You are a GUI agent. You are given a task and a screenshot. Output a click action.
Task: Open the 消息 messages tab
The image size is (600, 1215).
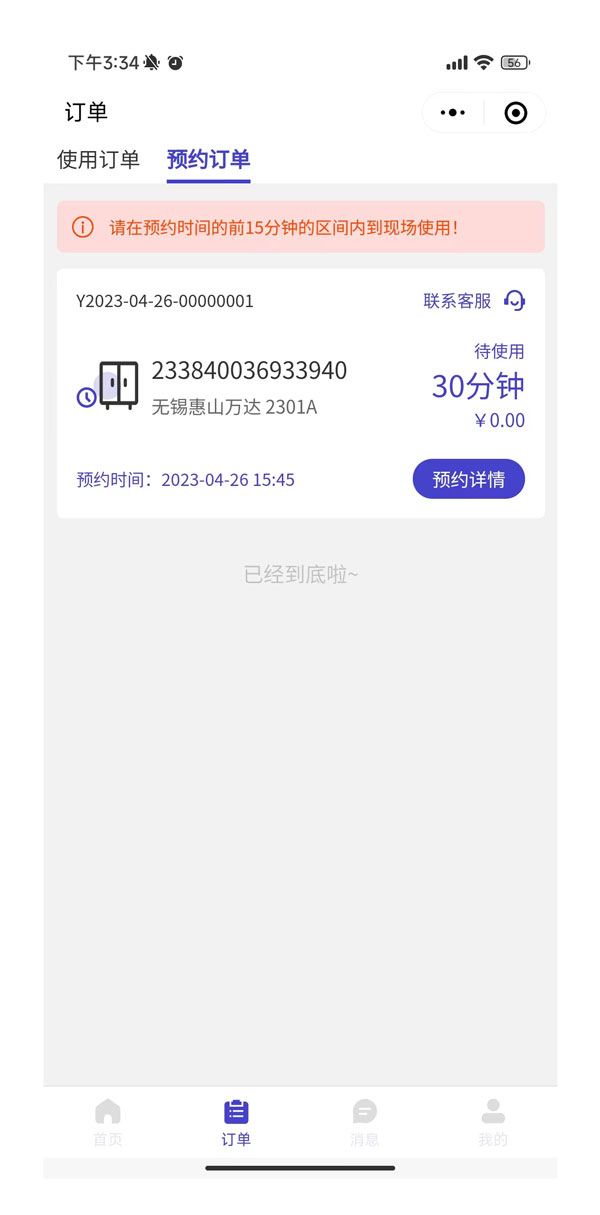tap(364, 1122)
